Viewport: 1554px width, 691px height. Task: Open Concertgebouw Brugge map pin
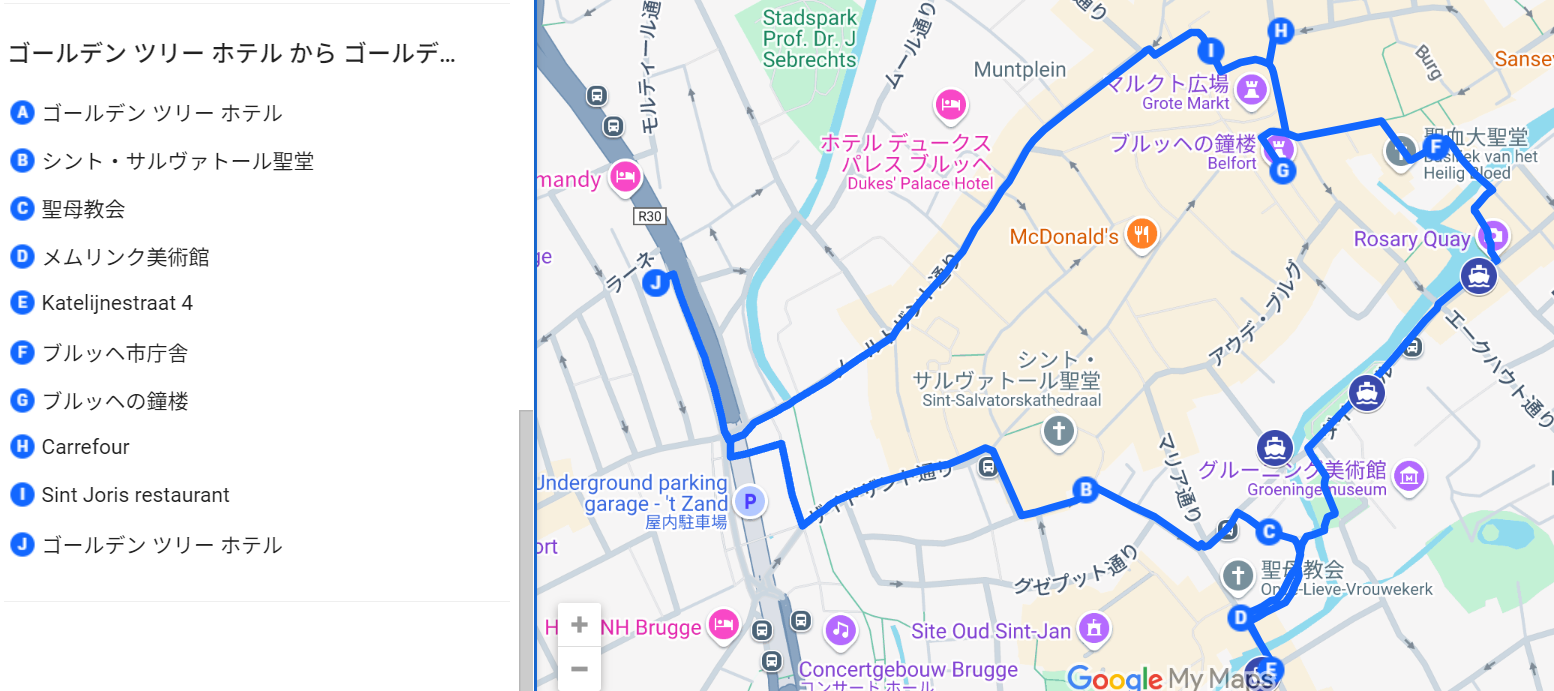pyautogui.click(x=841, y=629)
